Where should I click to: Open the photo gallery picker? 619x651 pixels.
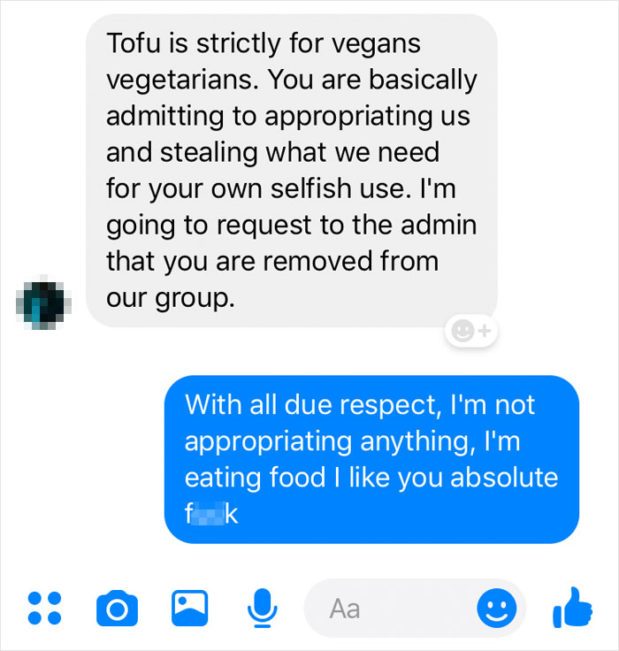(x=189, y=606)
